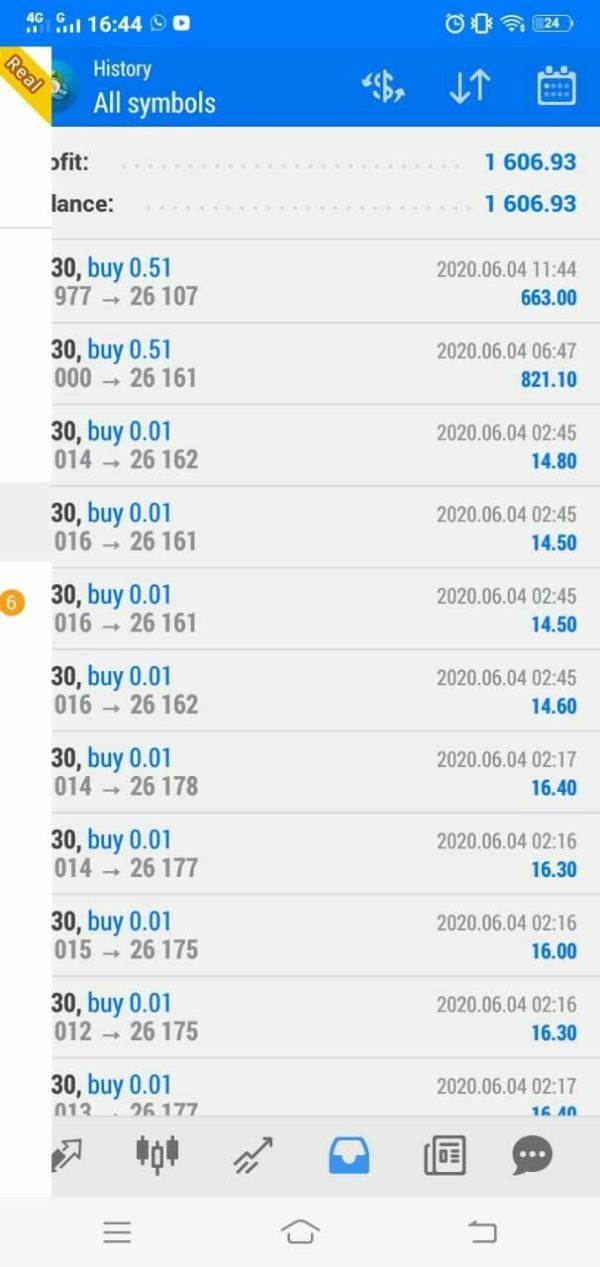Switch to the candlestick Chart tab
600x1267 pixels.
pos(157,1154)
